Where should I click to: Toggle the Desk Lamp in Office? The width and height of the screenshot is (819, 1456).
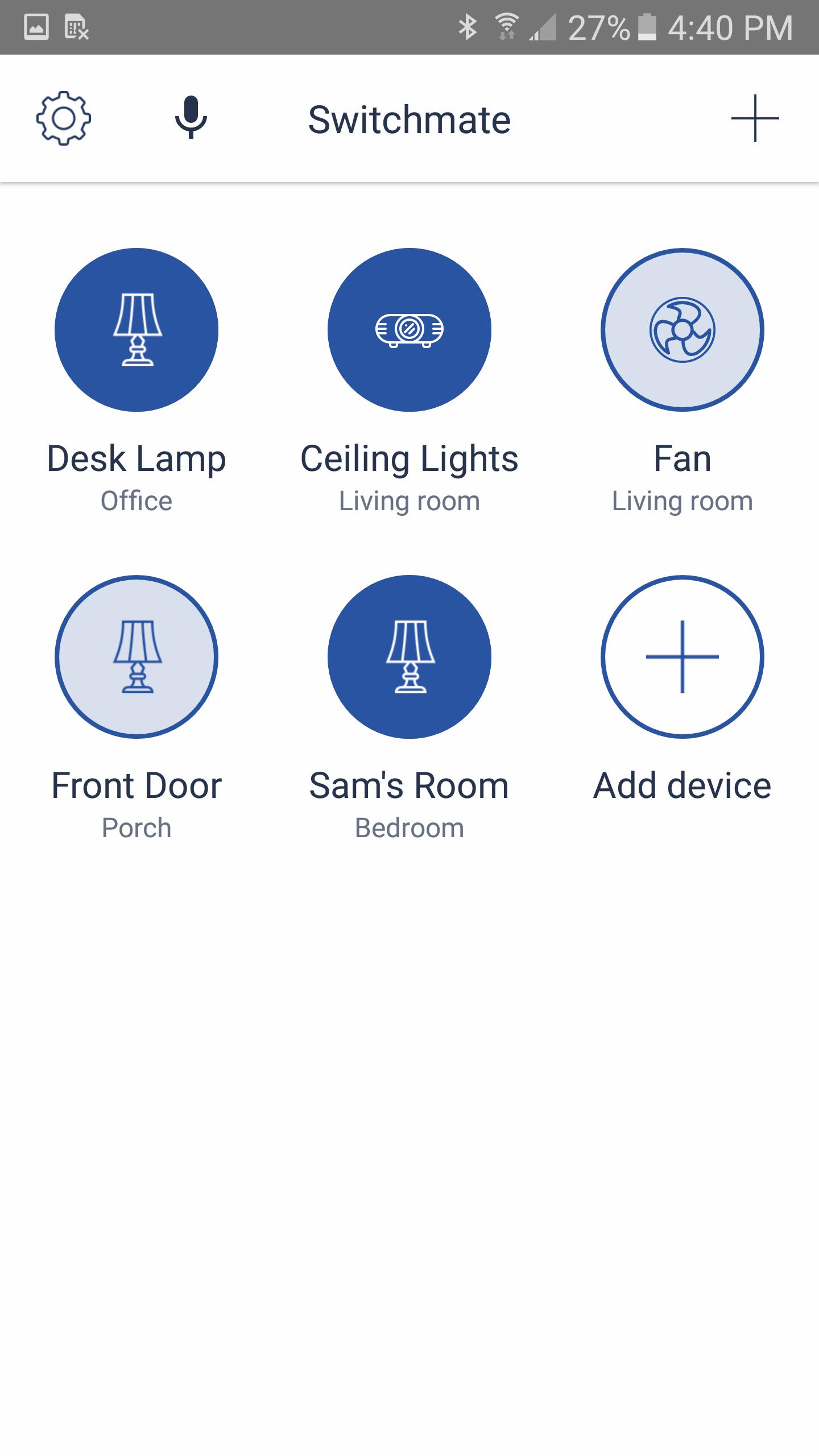click(136, 330)
